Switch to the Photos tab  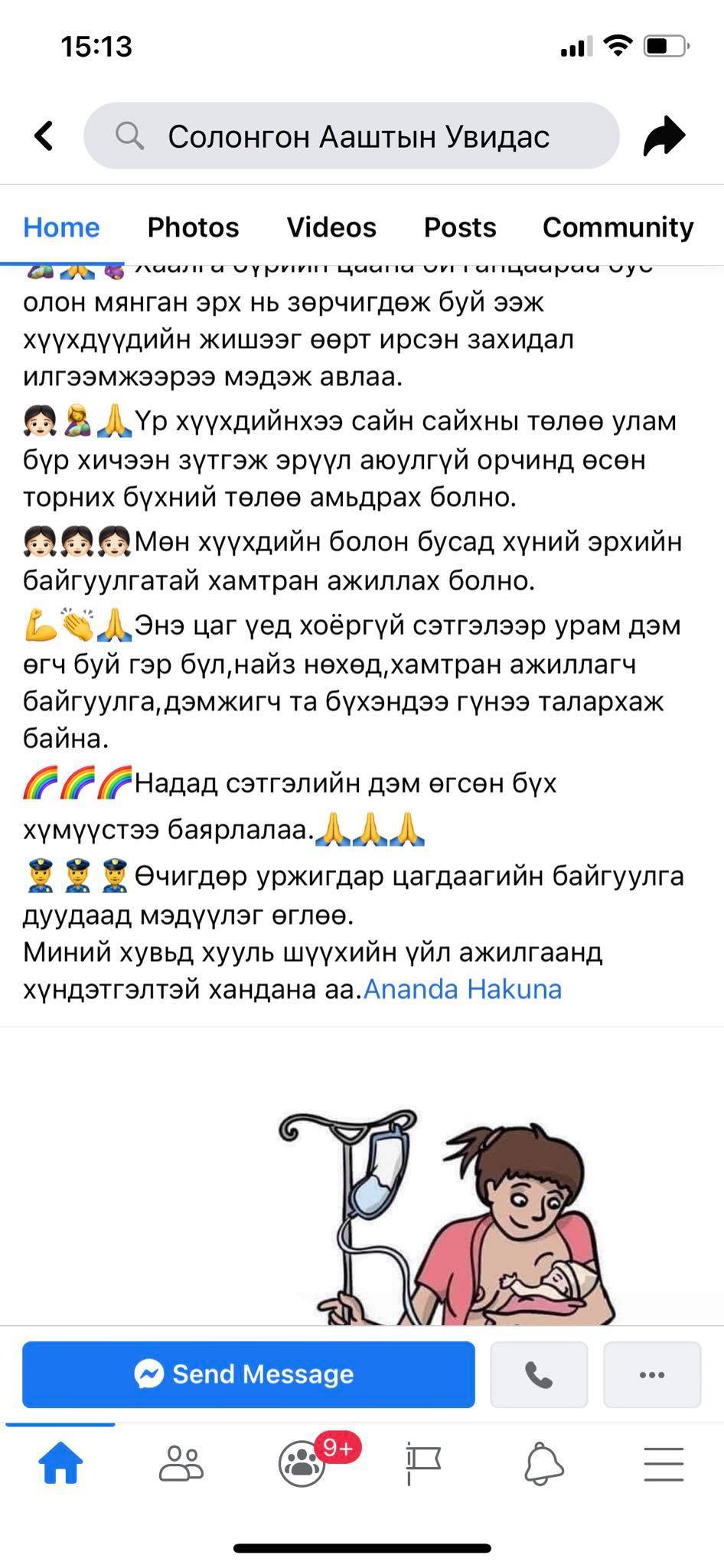[x=193, y=227]
